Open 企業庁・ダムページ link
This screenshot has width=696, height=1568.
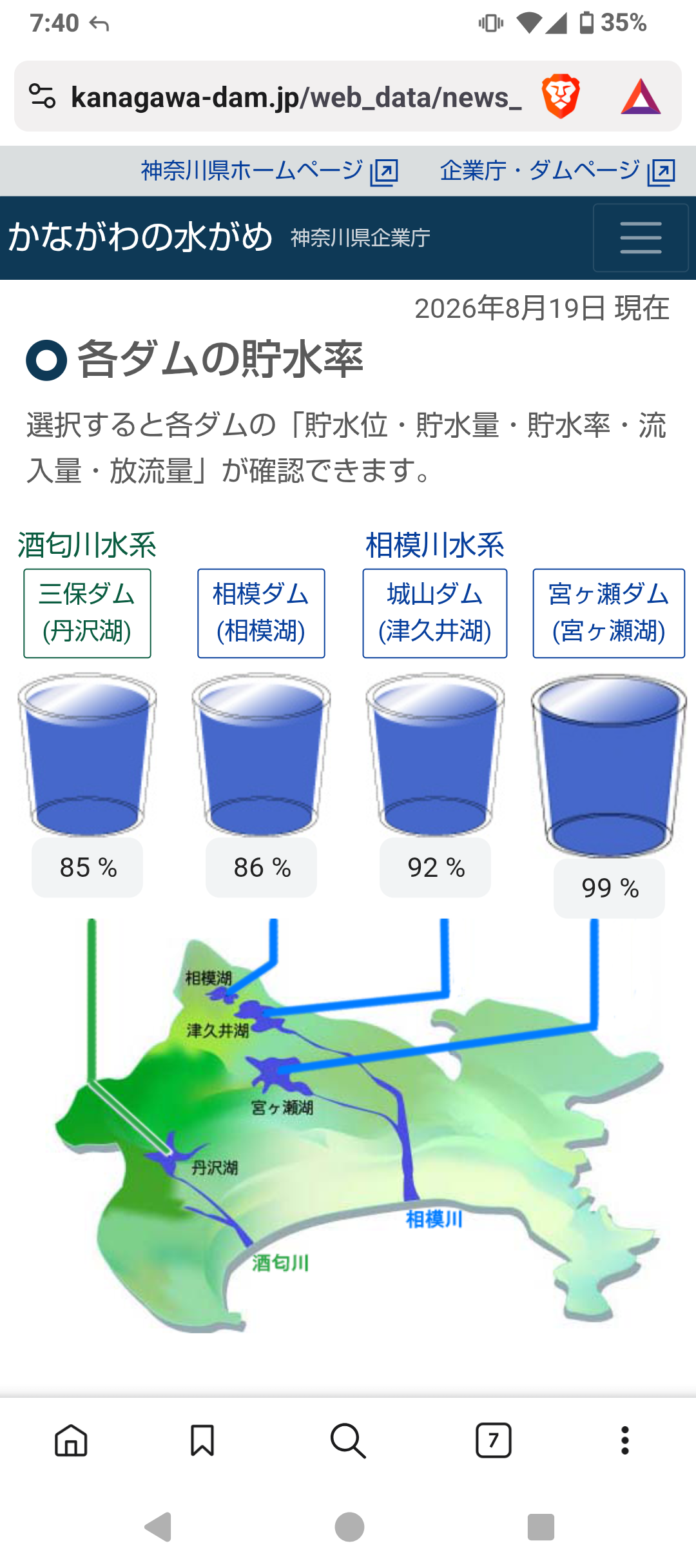[557, 171]
